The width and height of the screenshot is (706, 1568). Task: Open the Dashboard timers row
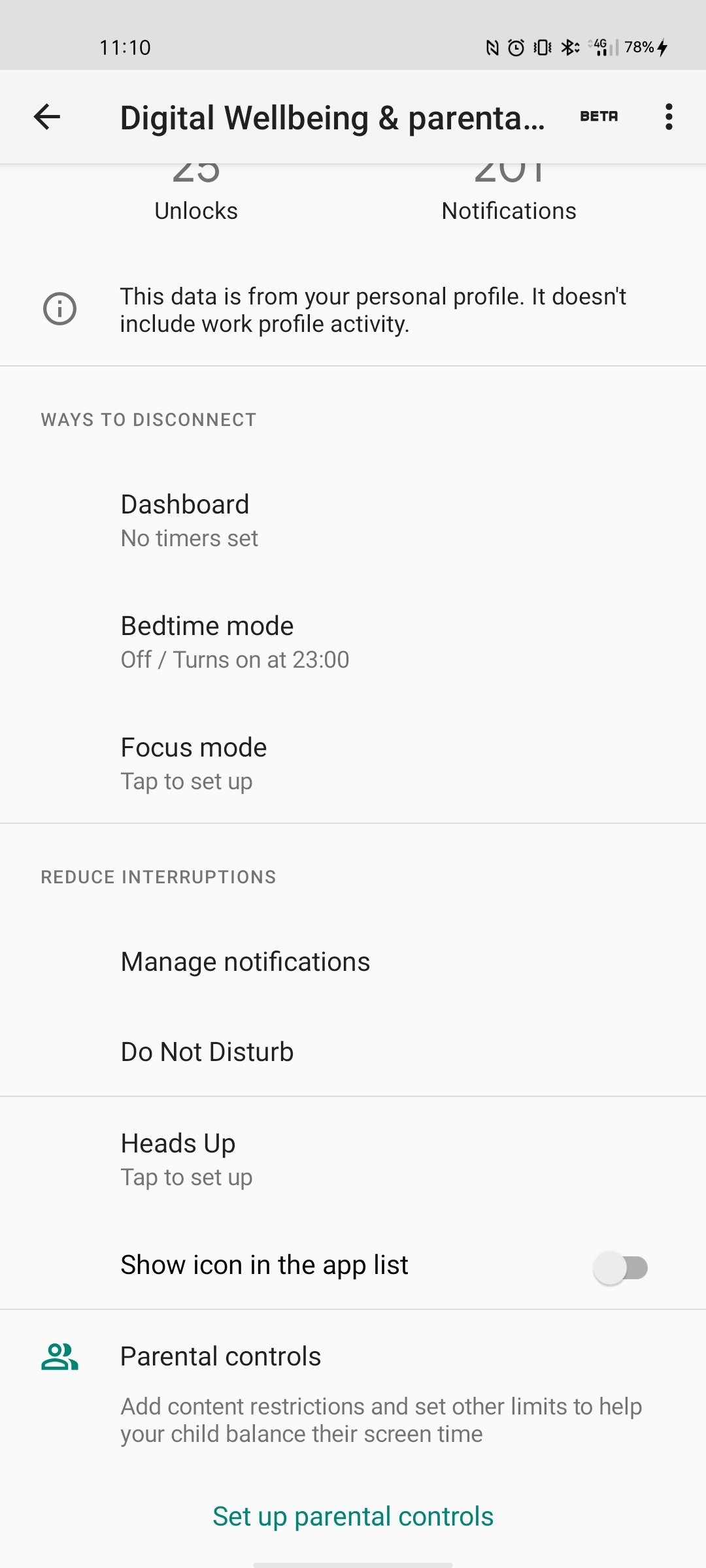point(353,521)
